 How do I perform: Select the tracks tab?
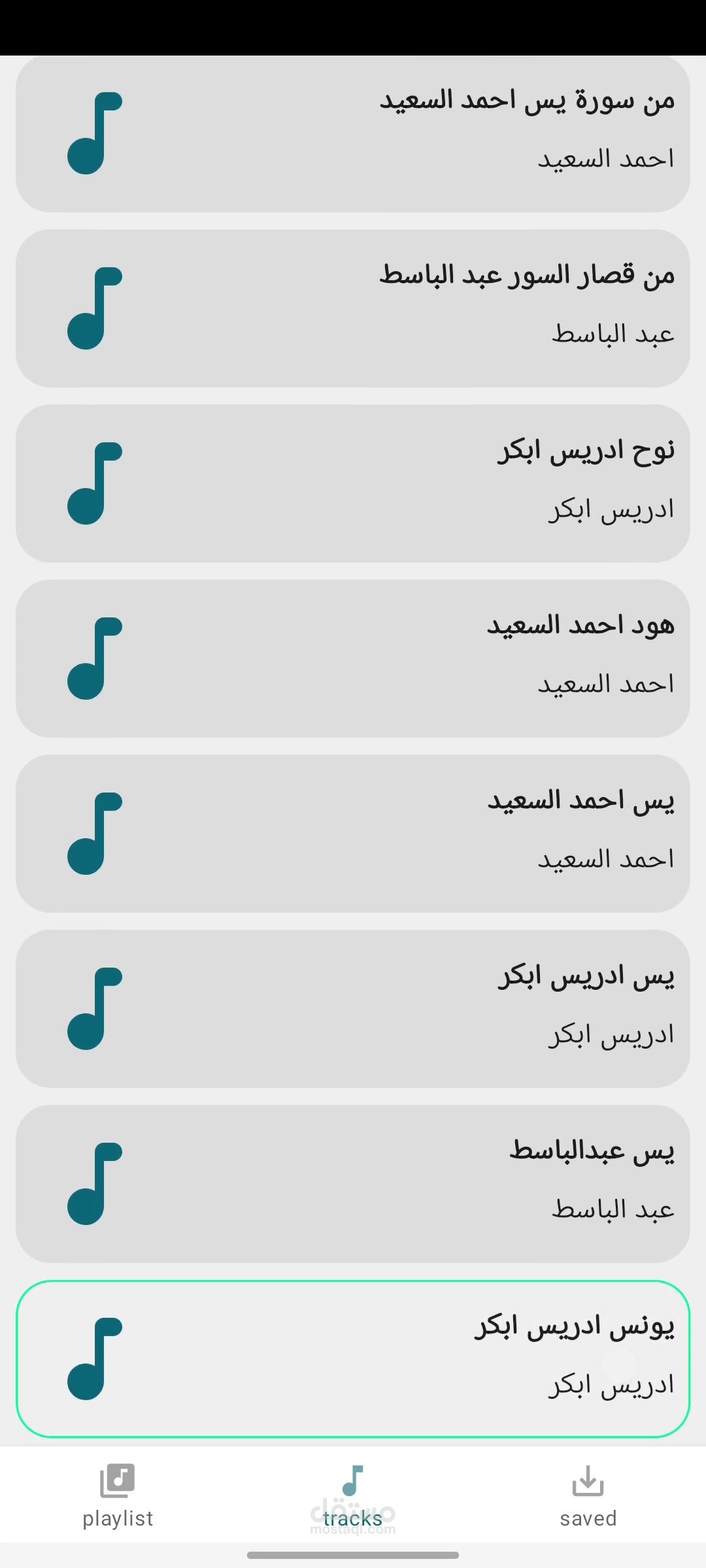(353, 1496)
